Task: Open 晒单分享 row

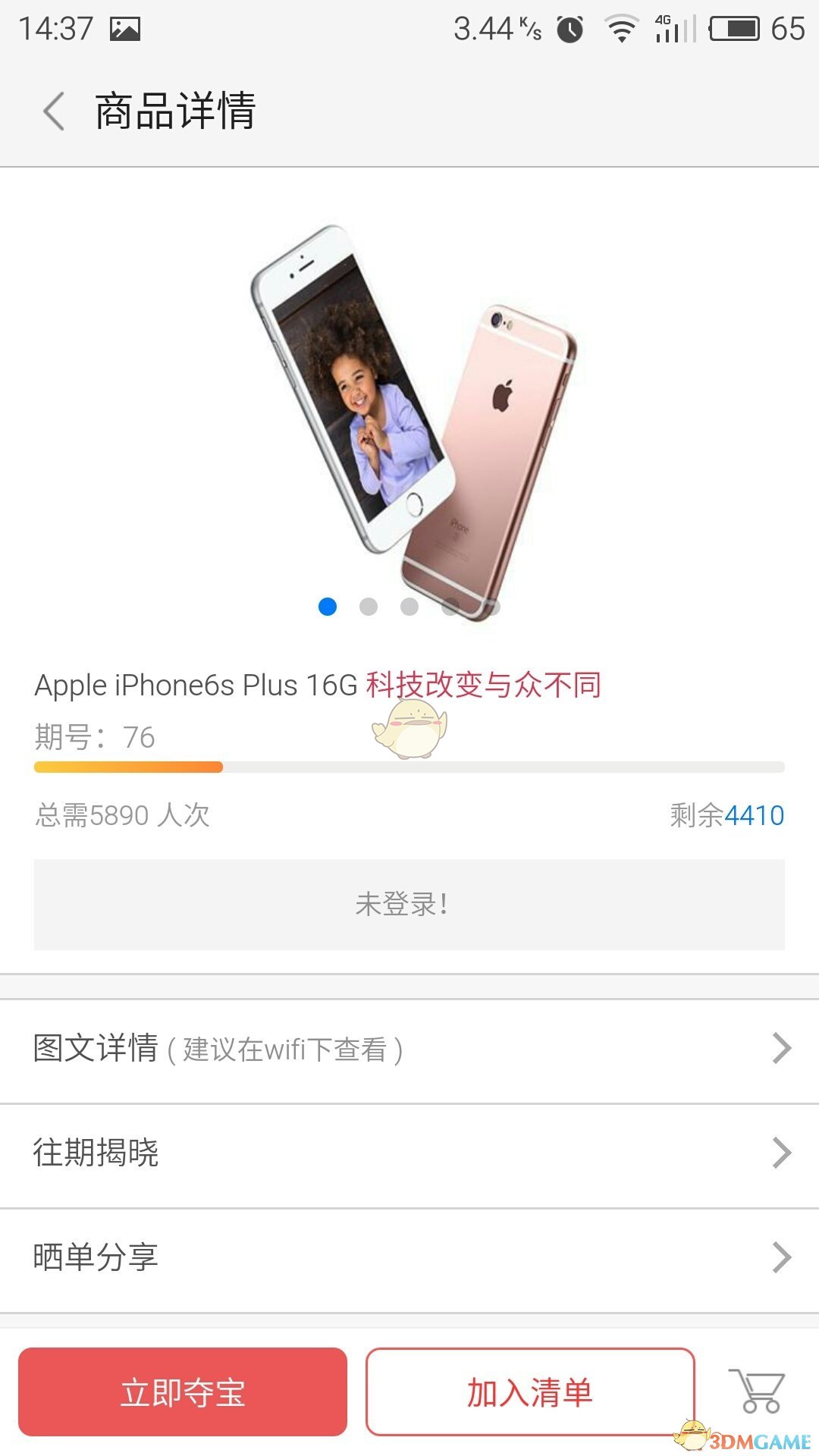Action: click(x=409, y=1257)
